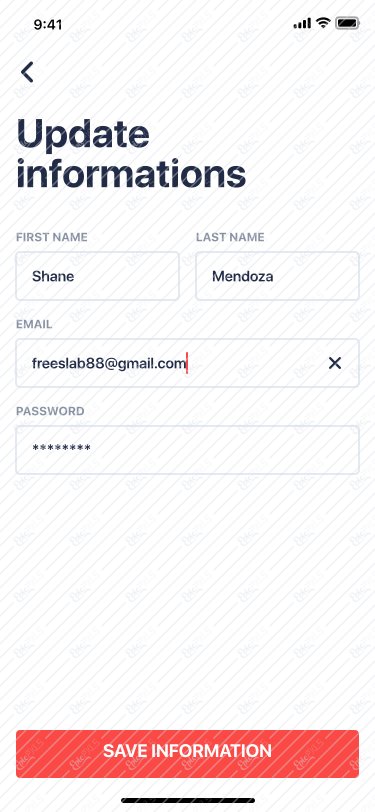The image size is (375, 812).
Task: Select the Password field
Action: [188, 450]
